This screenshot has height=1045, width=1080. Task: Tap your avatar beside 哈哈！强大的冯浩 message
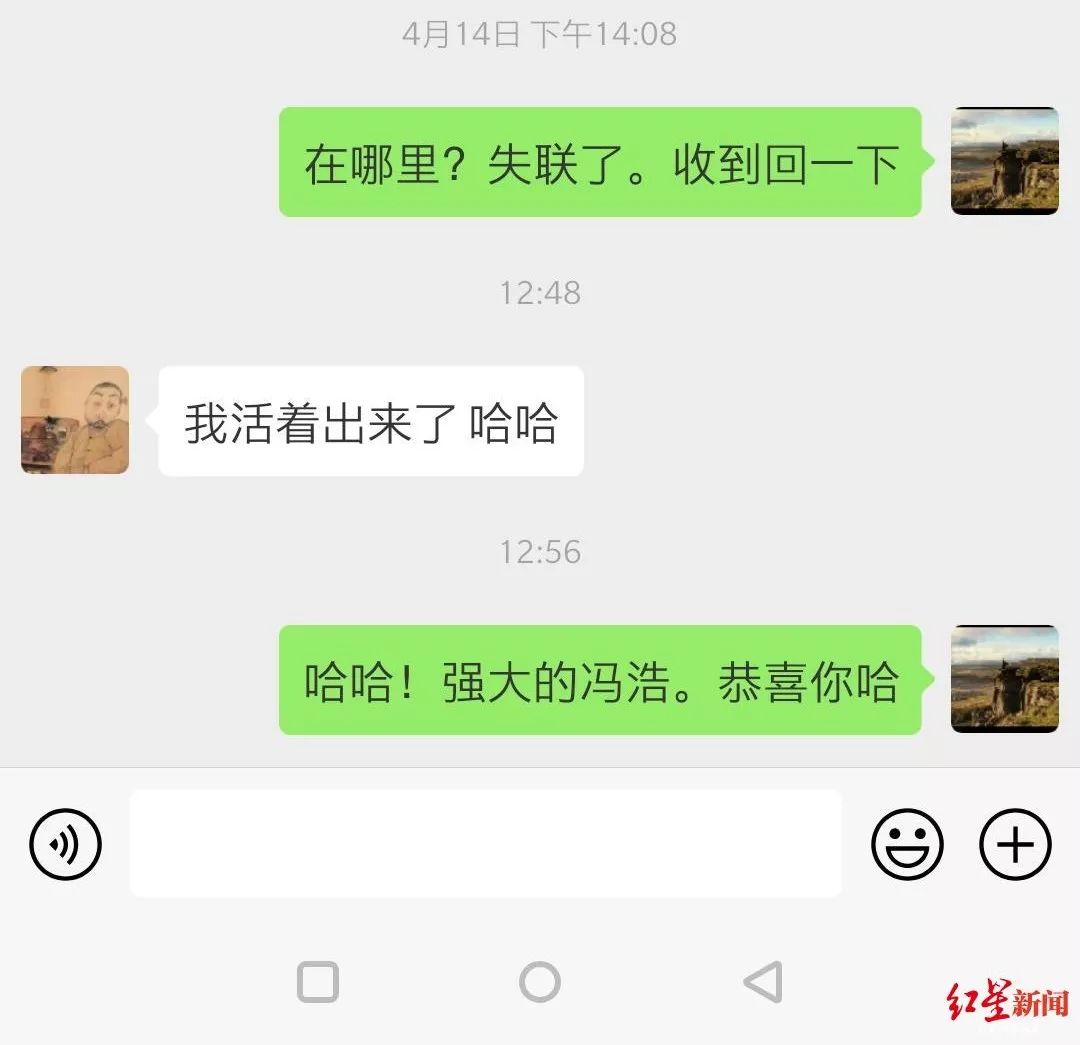[x=1004, y=679]
